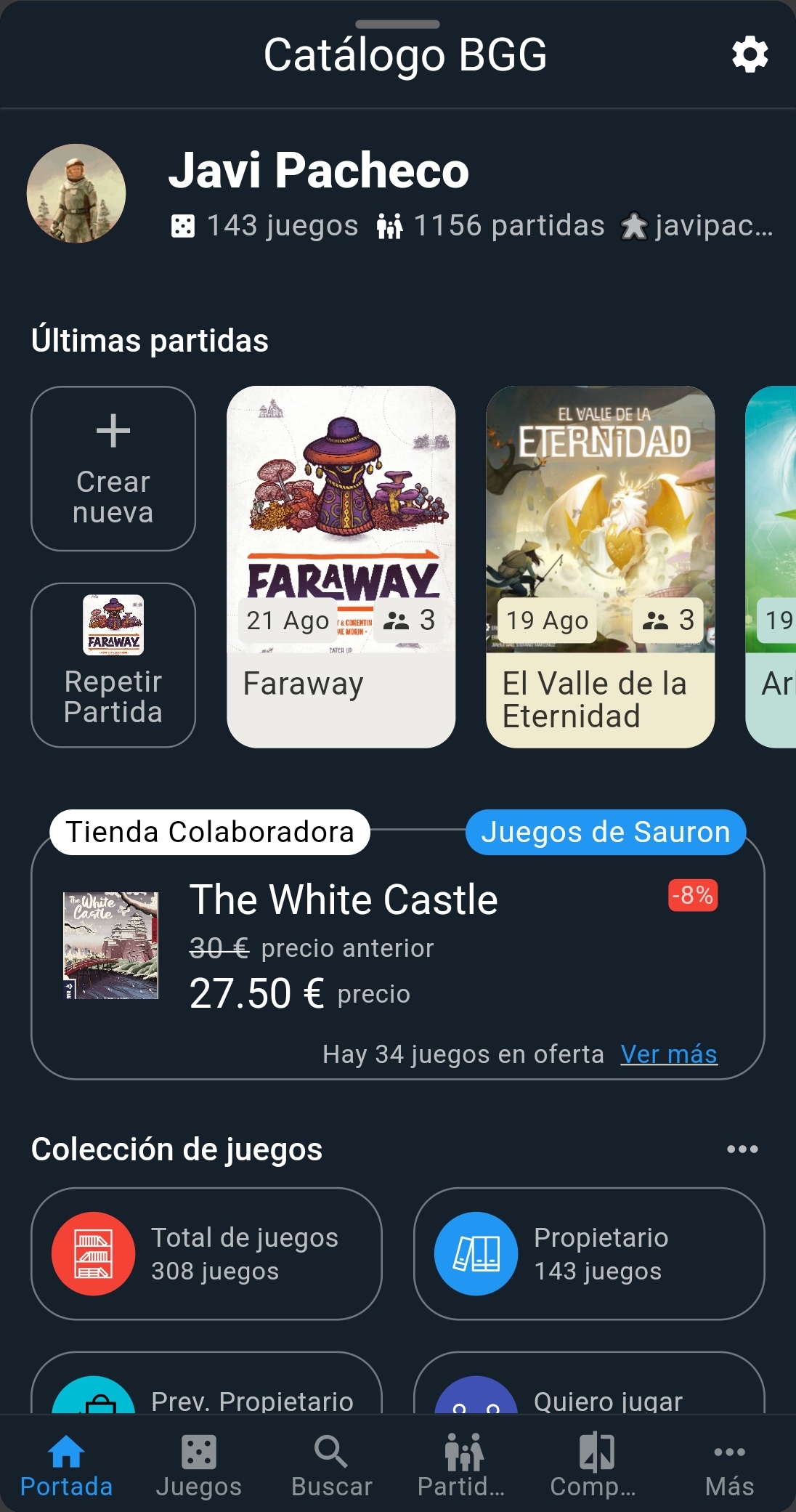Tap Crear nueva partida button
The width and height of the screenshot is (796, 1512).
click(113, 469)
